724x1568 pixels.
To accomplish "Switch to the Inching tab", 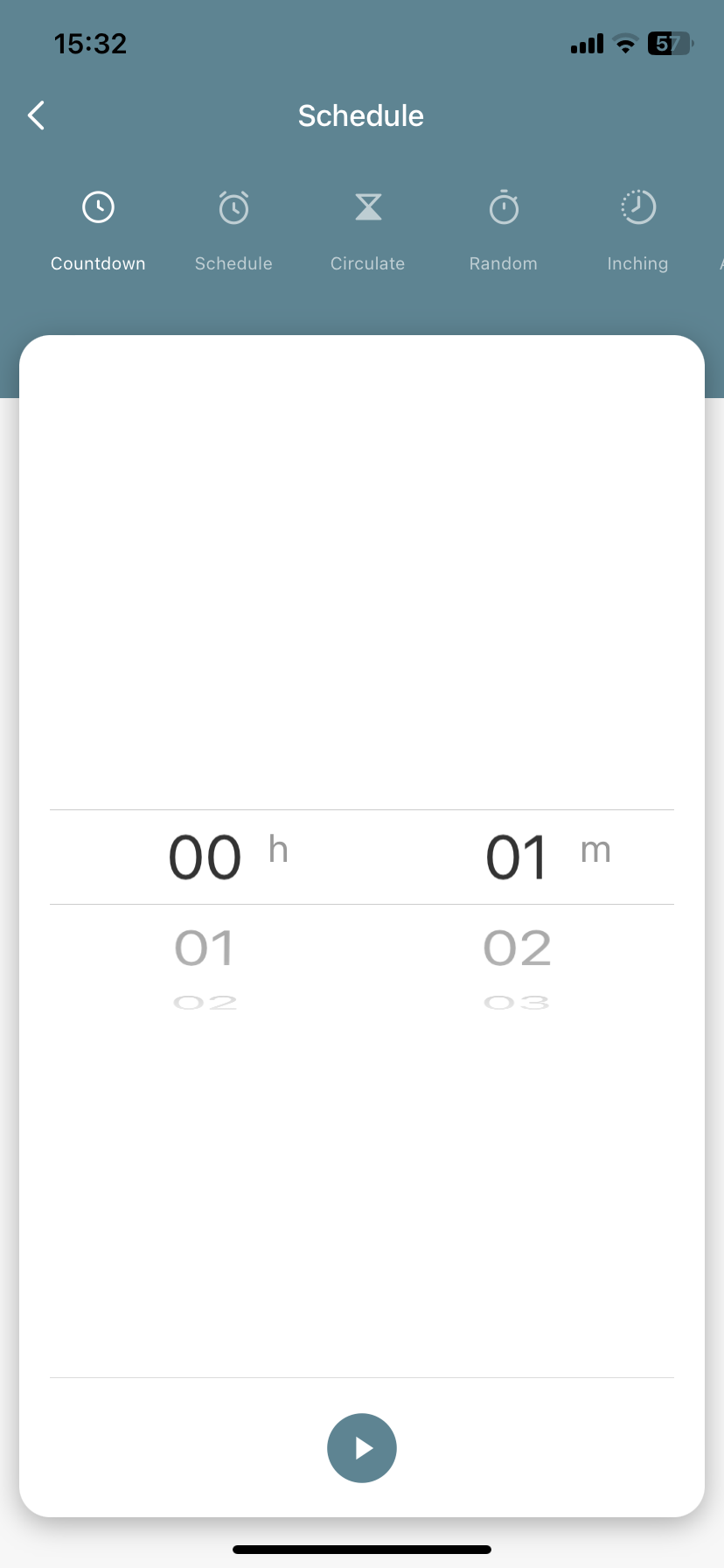I will 638,231.
